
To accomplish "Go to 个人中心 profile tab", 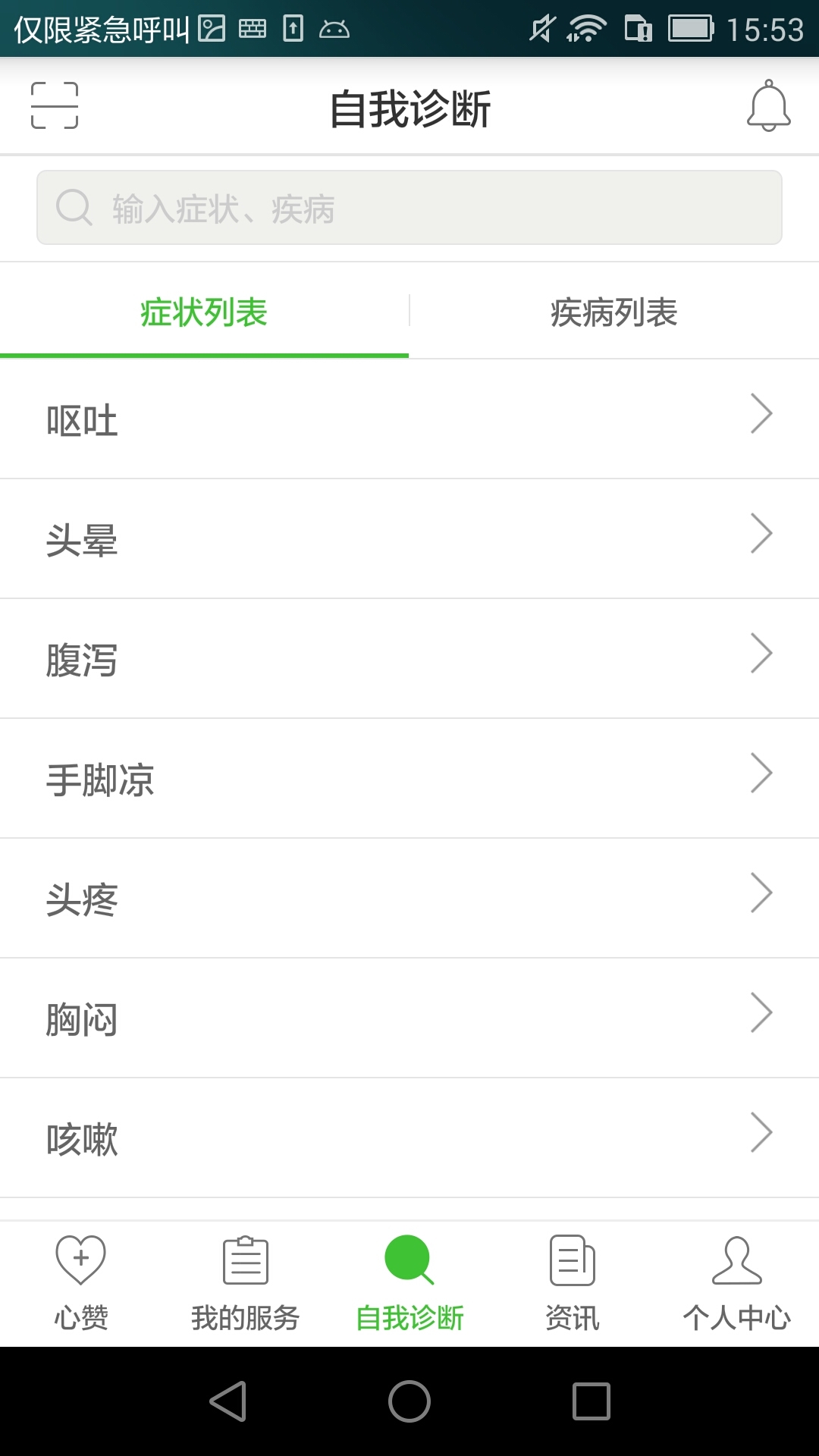I will click(x=736, y=1283).
